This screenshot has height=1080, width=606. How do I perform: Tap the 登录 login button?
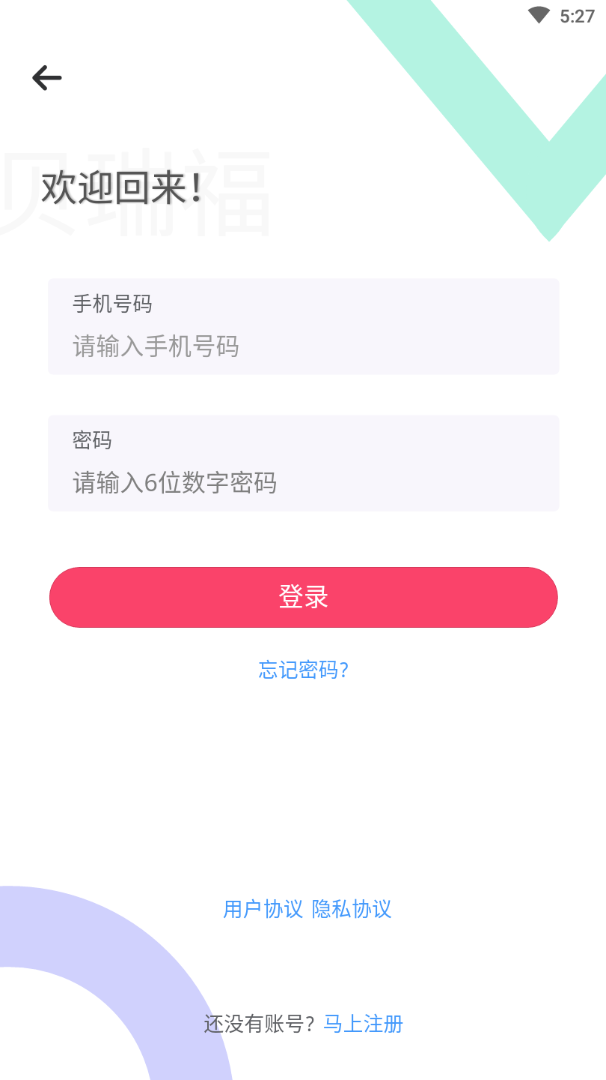tap(303, 597)
